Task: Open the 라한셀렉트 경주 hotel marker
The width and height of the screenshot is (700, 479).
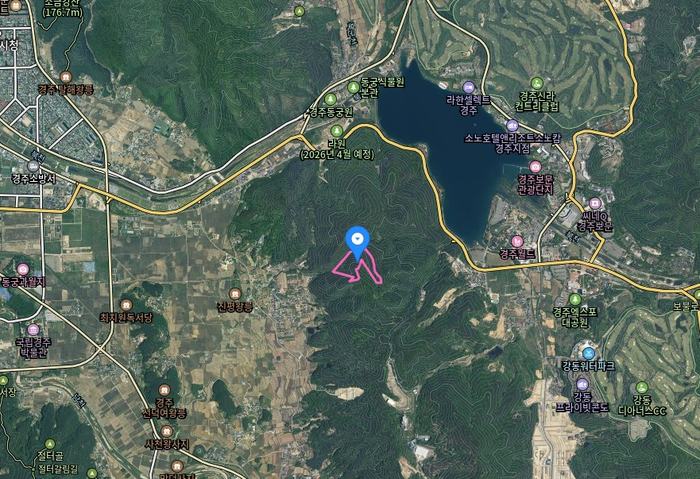Action: pos(469,87)
